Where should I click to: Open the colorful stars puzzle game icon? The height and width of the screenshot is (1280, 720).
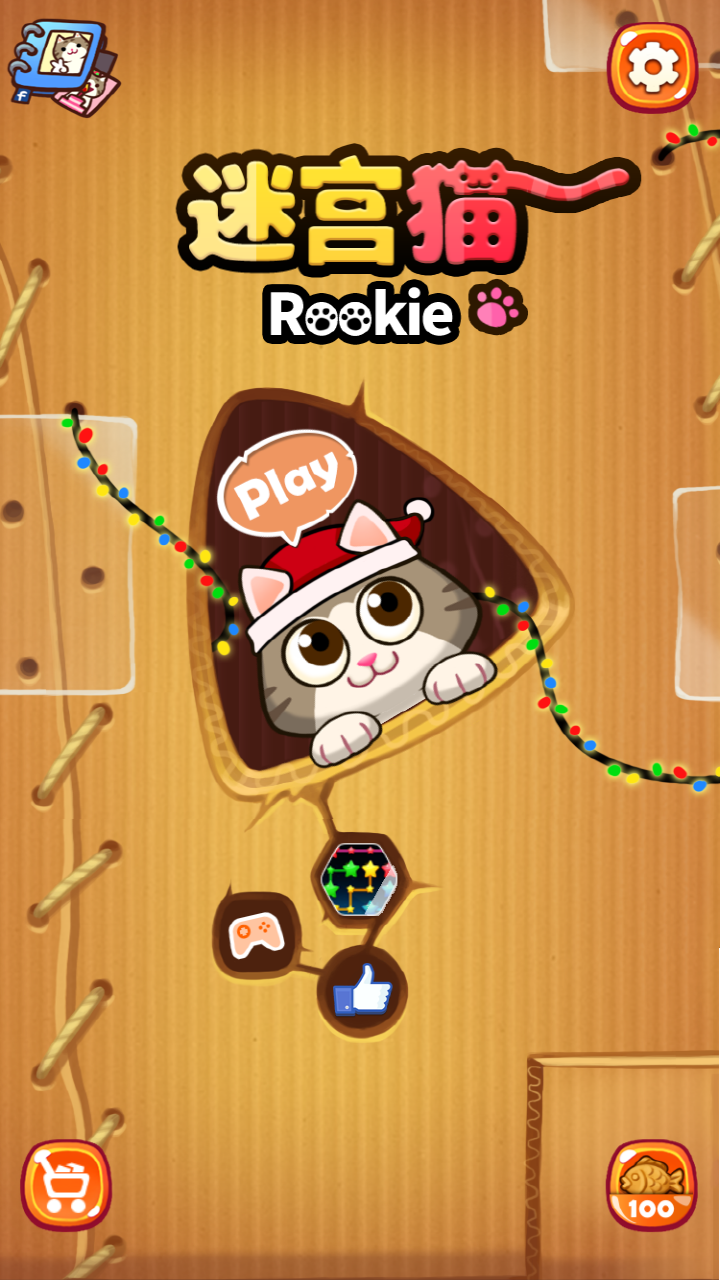tap(359, 878)
